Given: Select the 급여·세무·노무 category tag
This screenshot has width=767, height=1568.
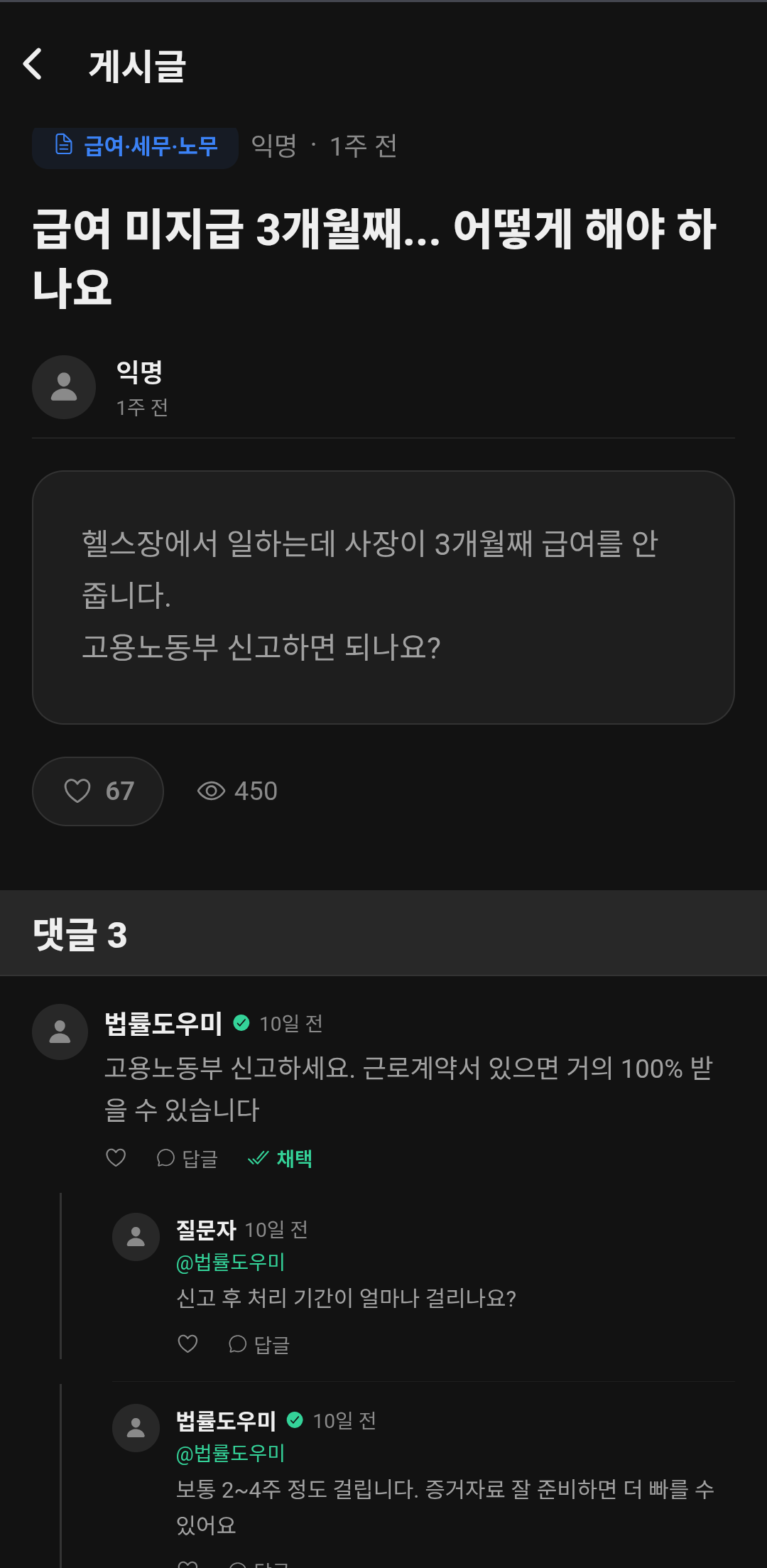Looking at the screenshot, I should tap(134, 145).
